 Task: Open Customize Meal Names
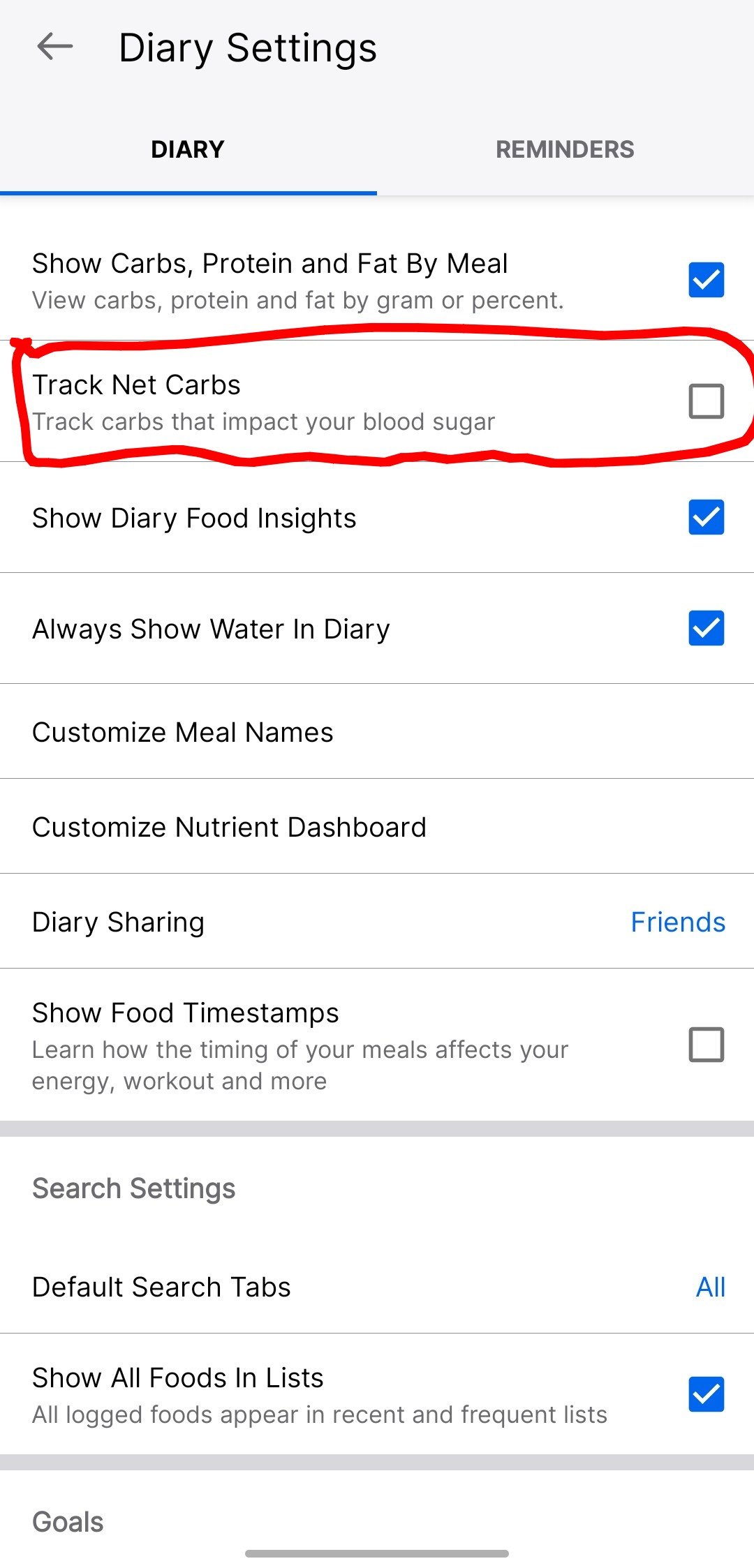coord(183,732)
